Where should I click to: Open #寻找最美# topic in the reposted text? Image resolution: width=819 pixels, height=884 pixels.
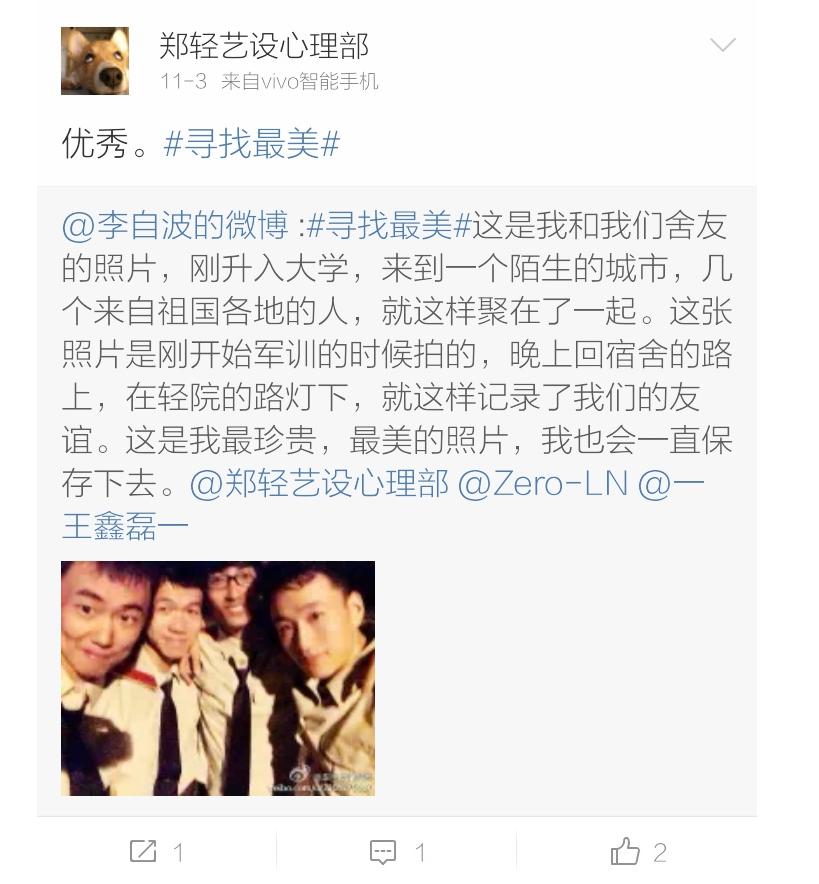coord(389,226)
